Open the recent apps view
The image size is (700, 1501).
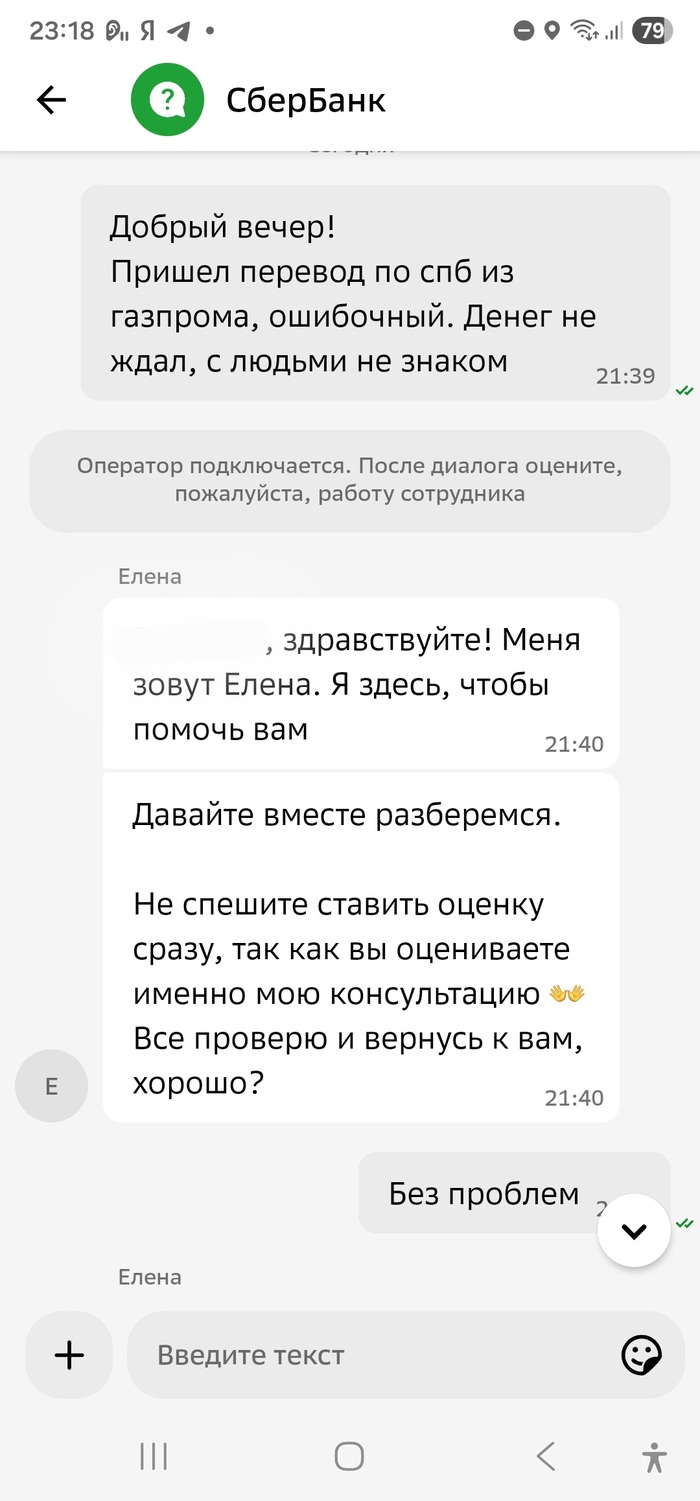pos(153,1456)
